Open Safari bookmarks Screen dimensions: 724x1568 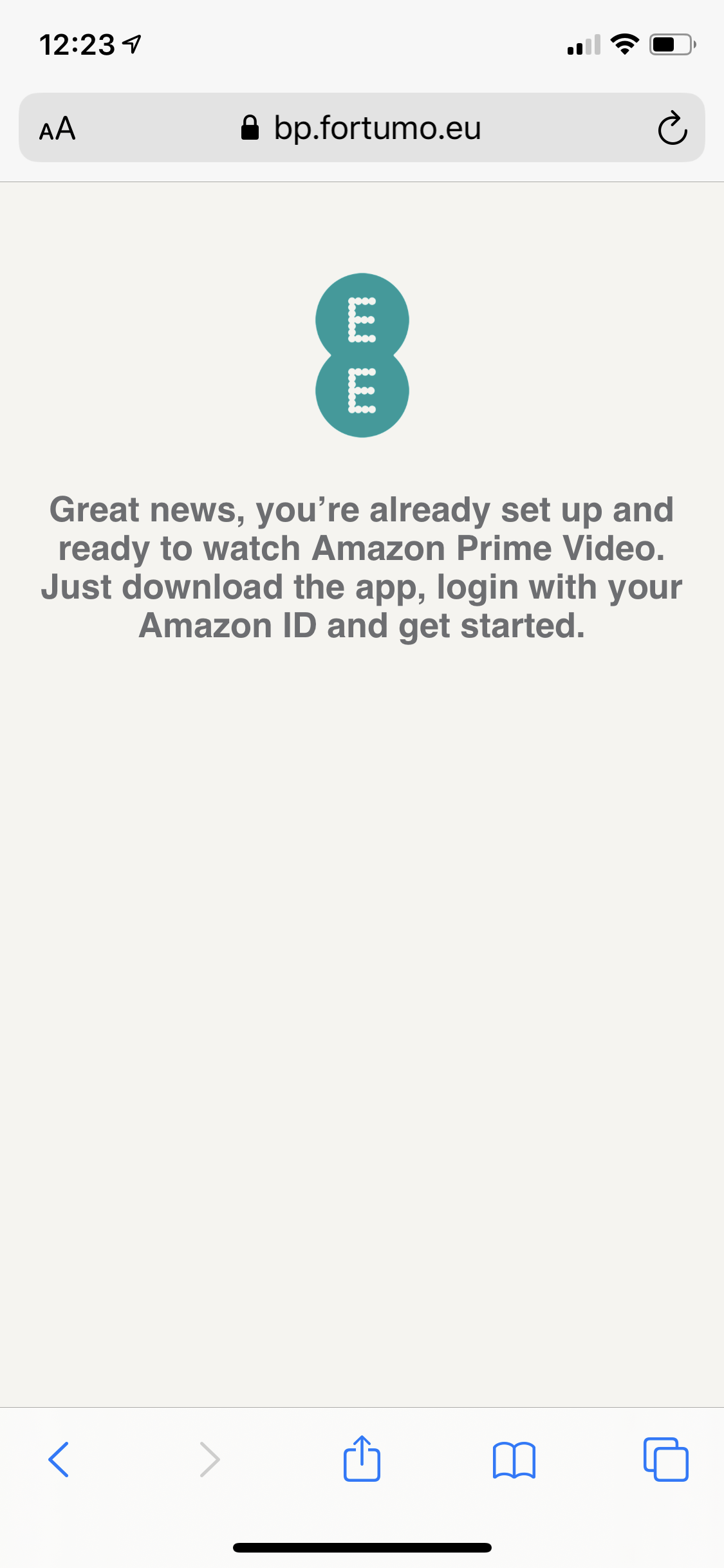514,1459
